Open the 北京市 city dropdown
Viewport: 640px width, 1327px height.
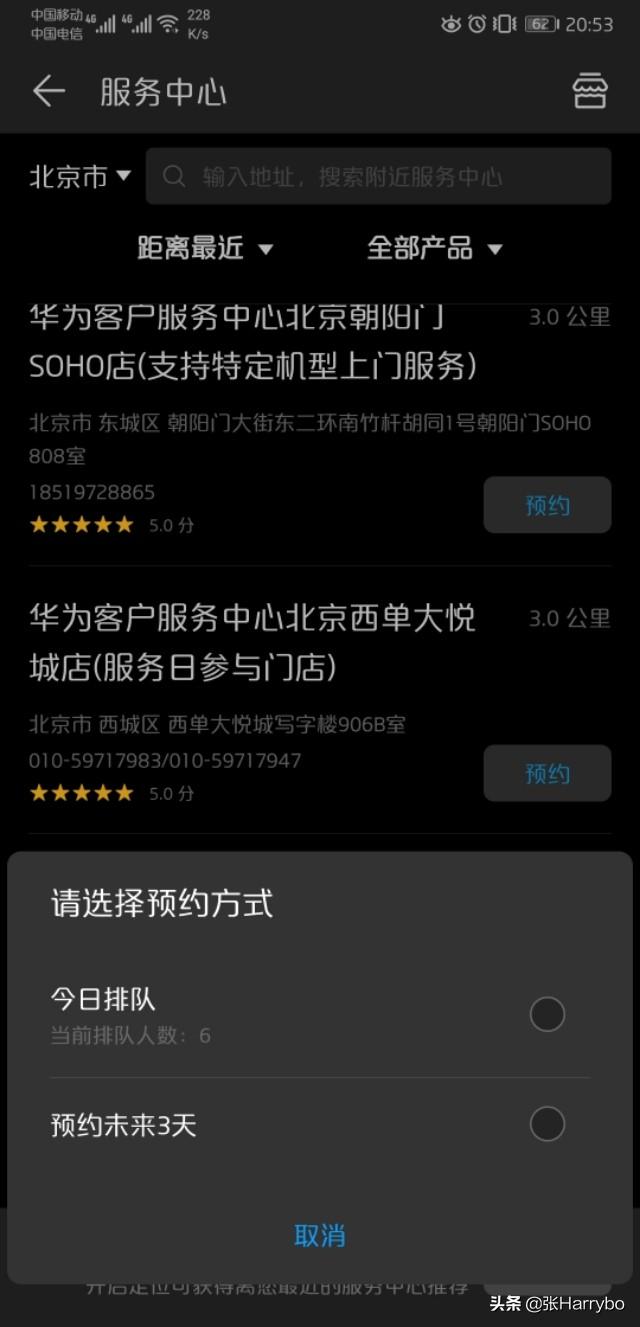[x=80, y=177]
